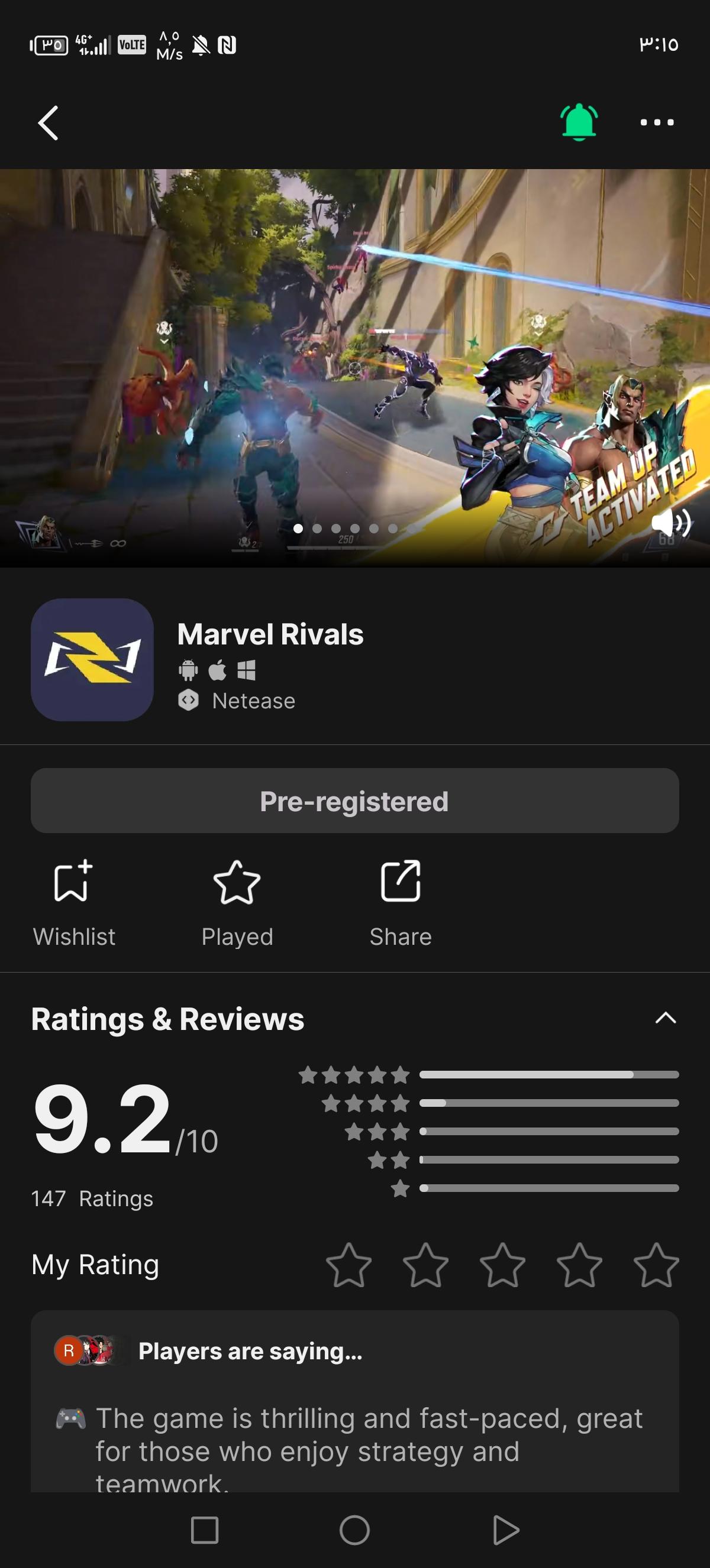Tap the green notification bell

578,122
